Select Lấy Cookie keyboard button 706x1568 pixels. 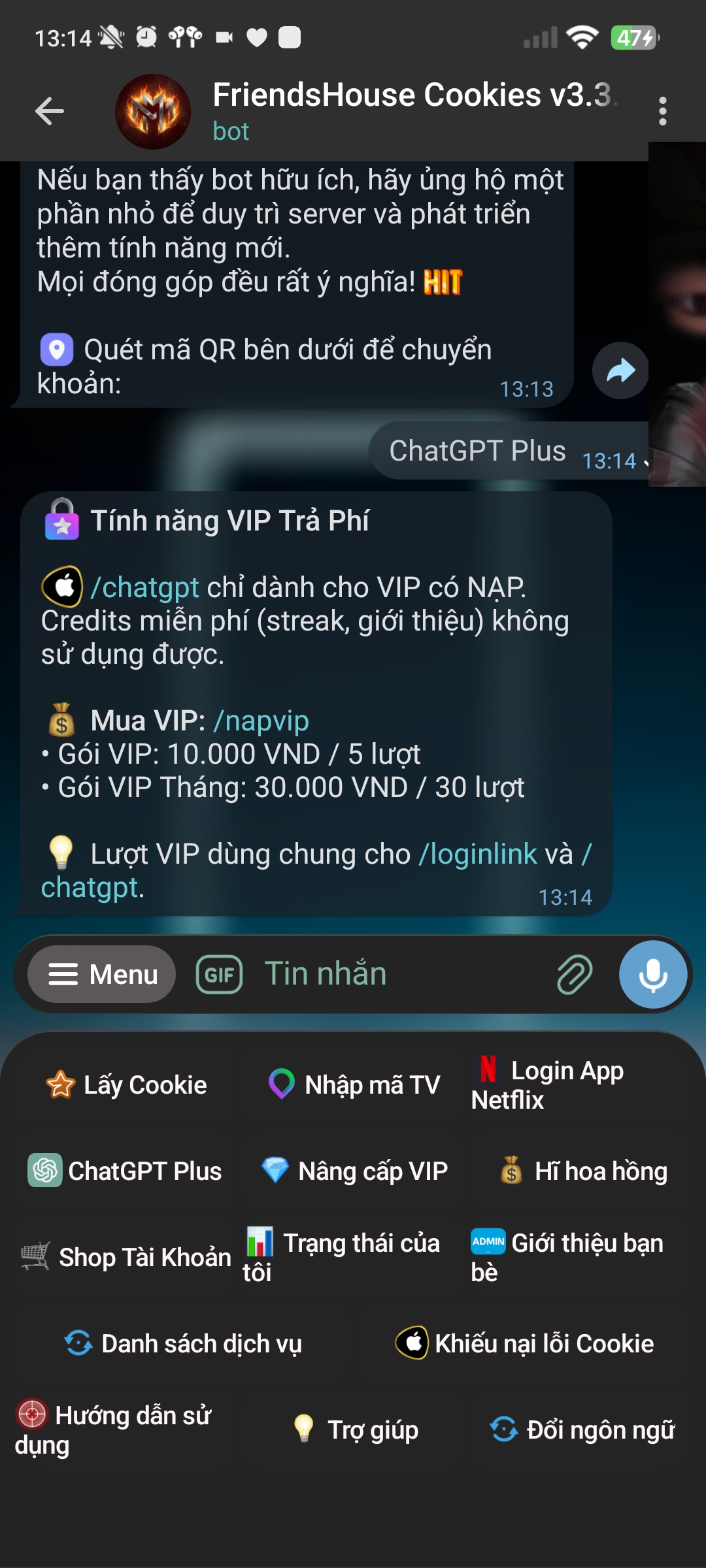pyautogui.click(x=126, y=1085)
